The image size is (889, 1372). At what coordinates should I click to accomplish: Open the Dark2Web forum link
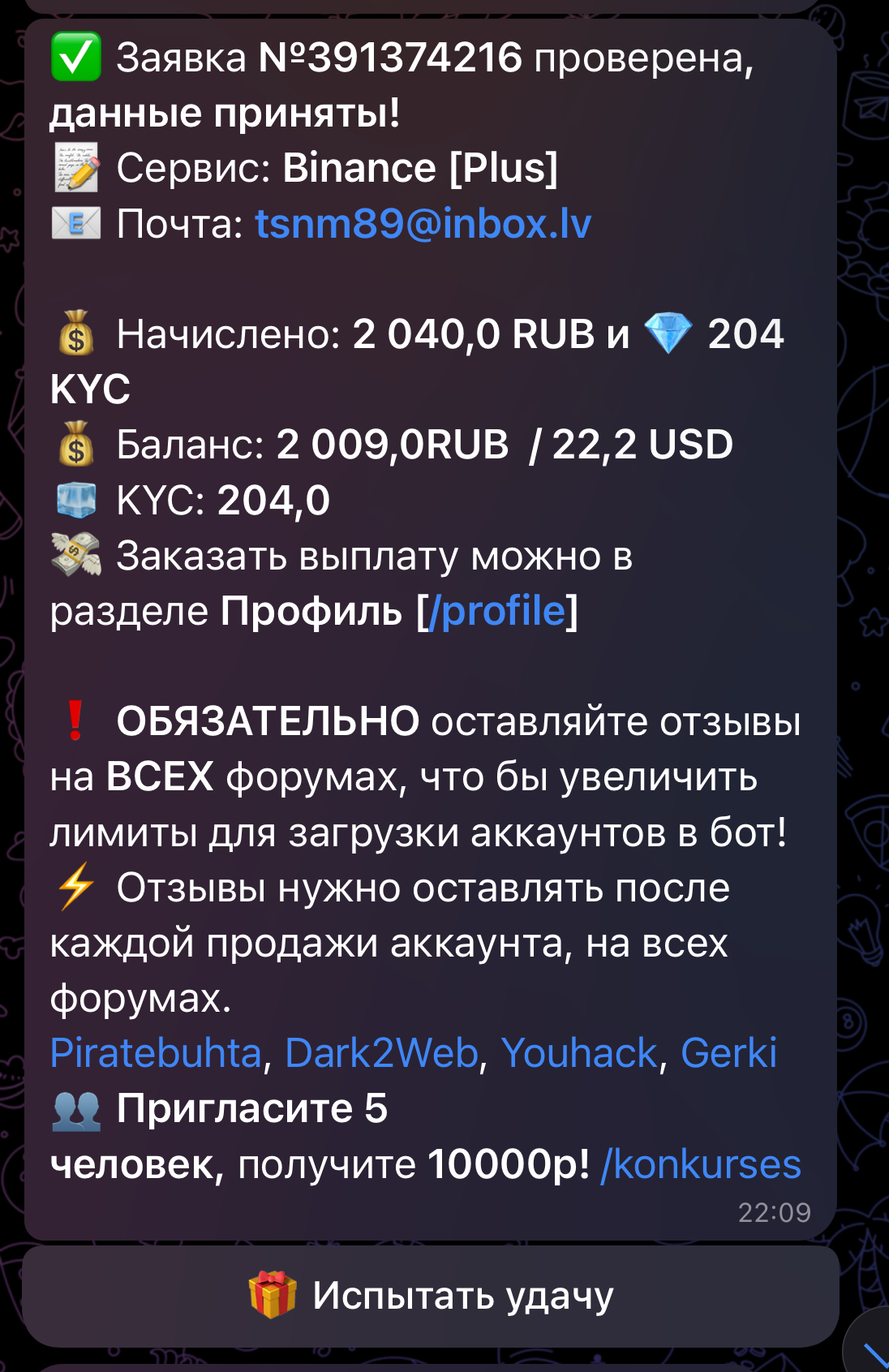pos(381,1053)
